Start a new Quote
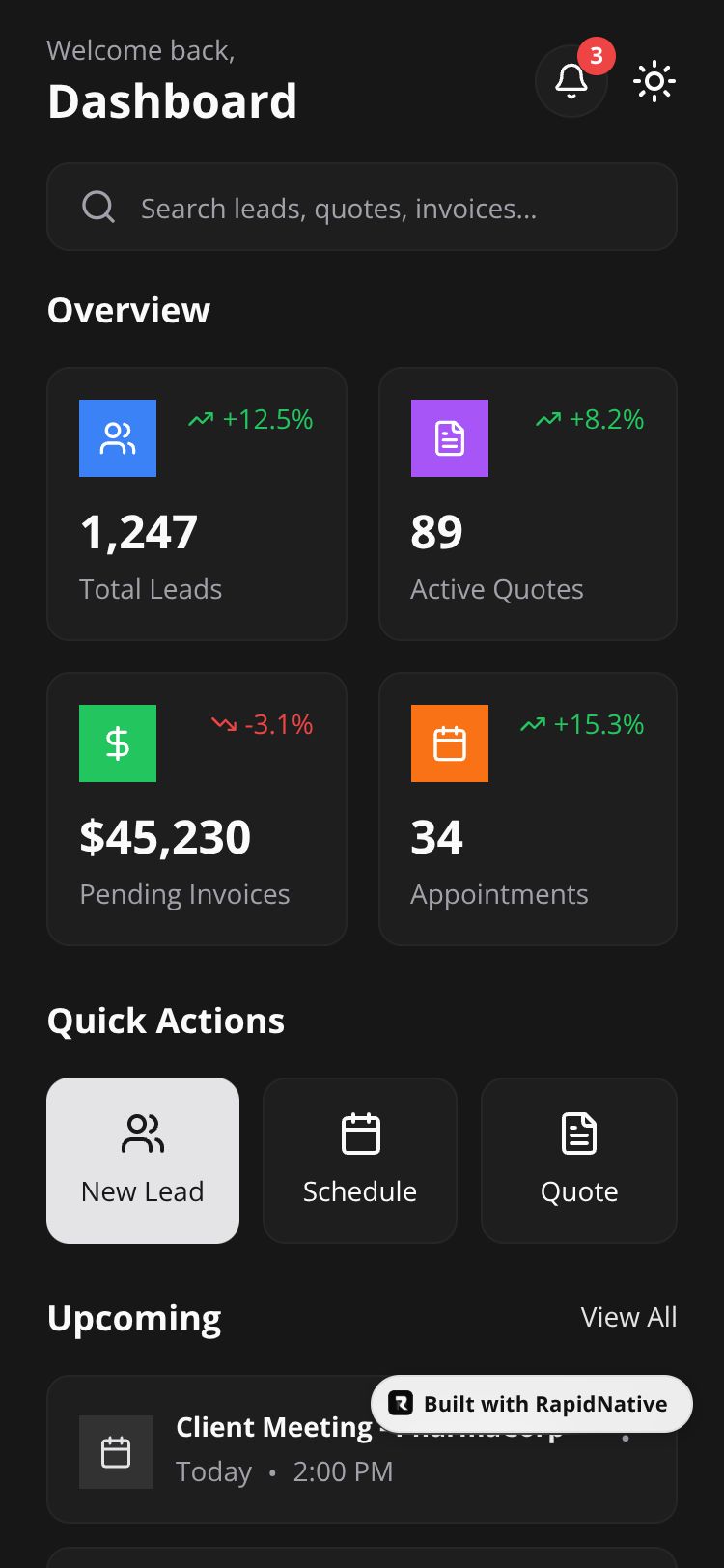 (579, 1161)
